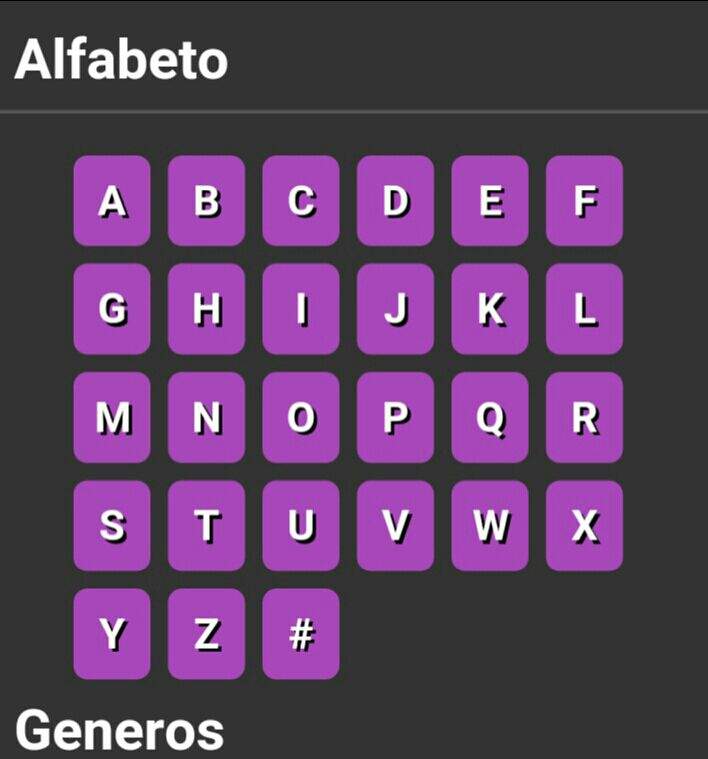The width and height of the screenshot is (708, 759).
Task: Filter by the letter R
Action: [584, 418]
